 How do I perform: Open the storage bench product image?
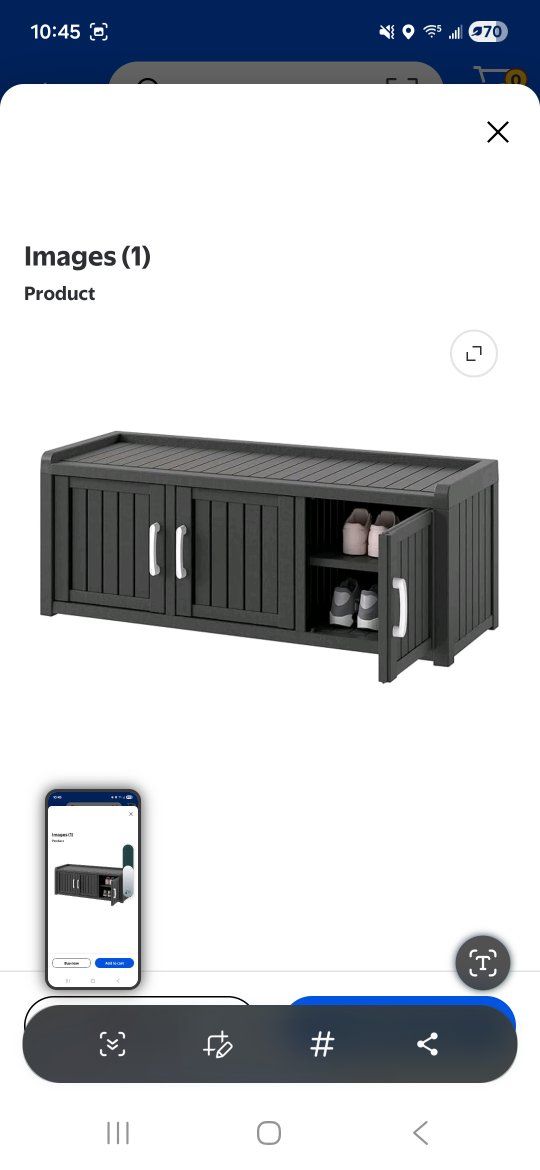pyautogui.click(x=270, y=557)
